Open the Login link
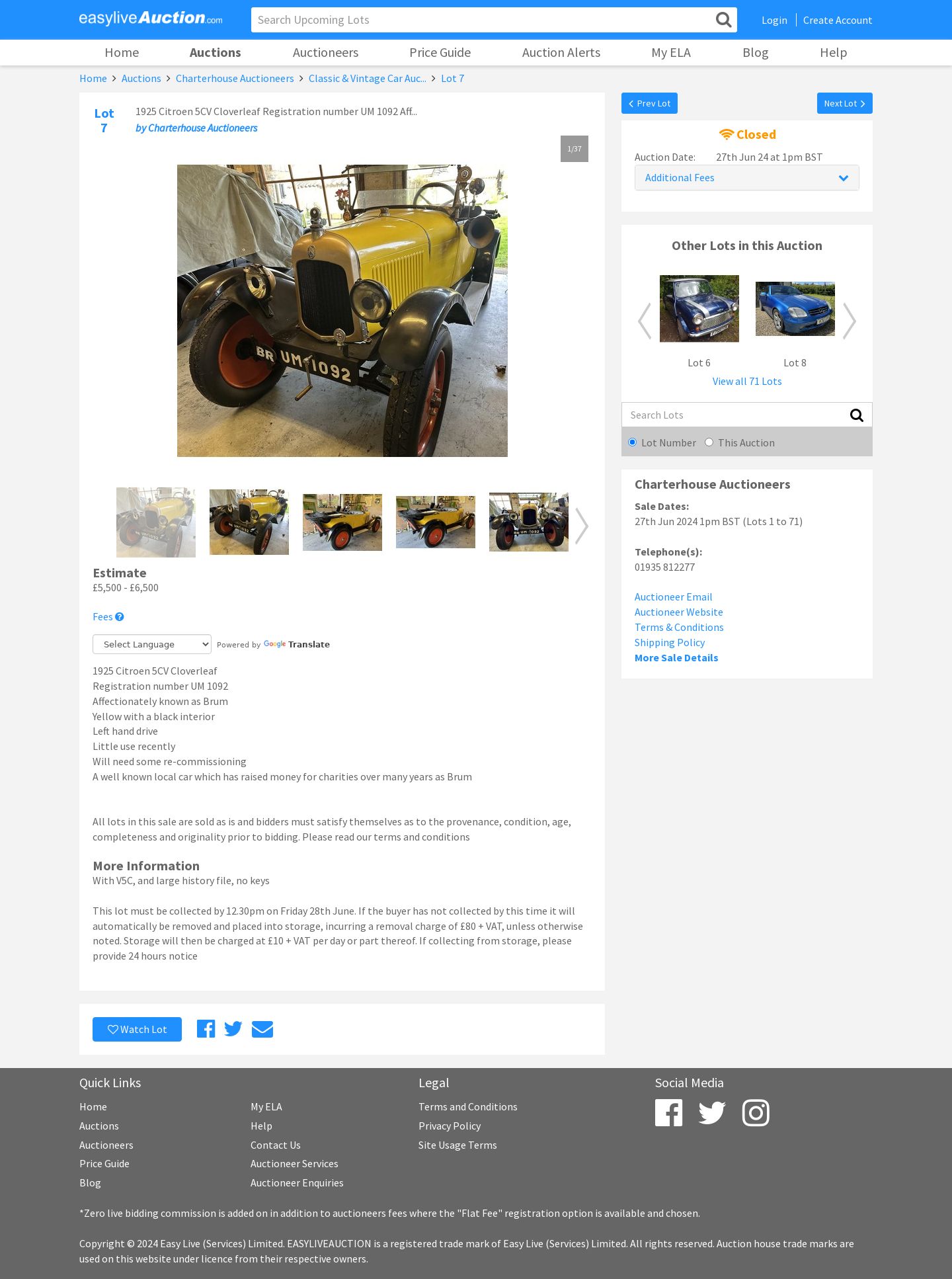The height and width of the screenshot is (1279, 952). point(773,21)
